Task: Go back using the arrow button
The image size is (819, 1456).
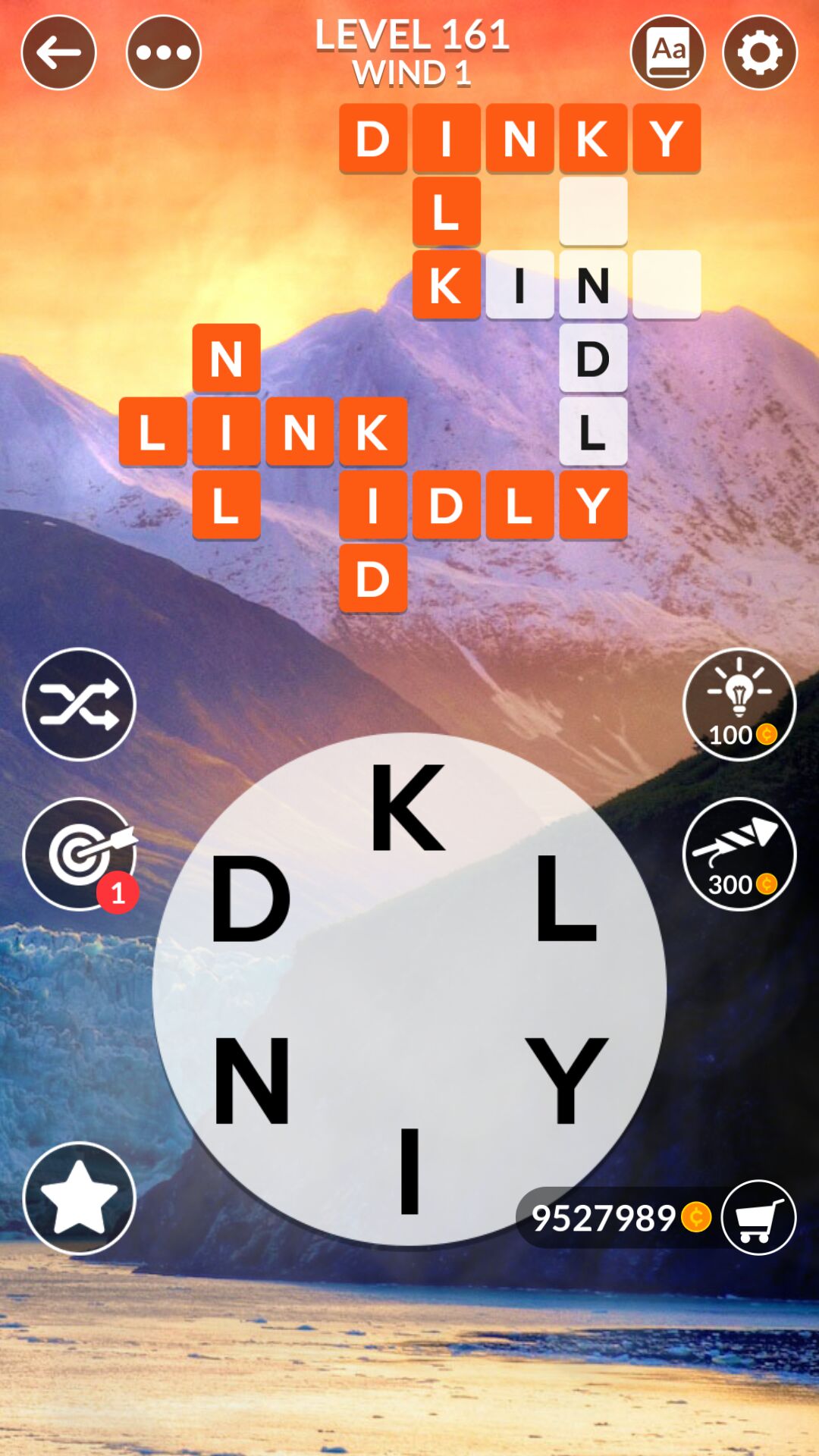Action: click(x=58, y=52)
